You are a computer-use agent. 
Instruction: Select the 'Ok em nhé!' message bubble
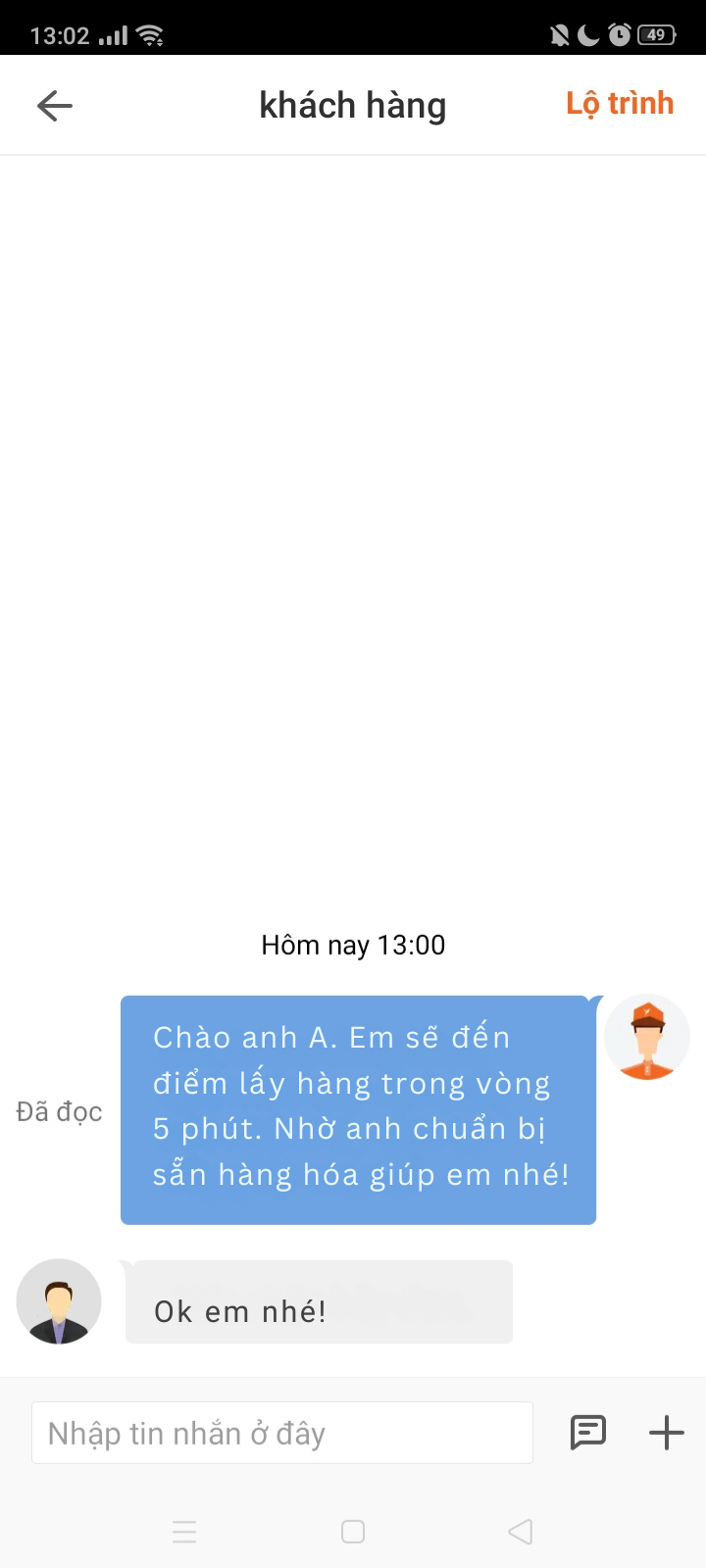click(x=317, y=1301)
